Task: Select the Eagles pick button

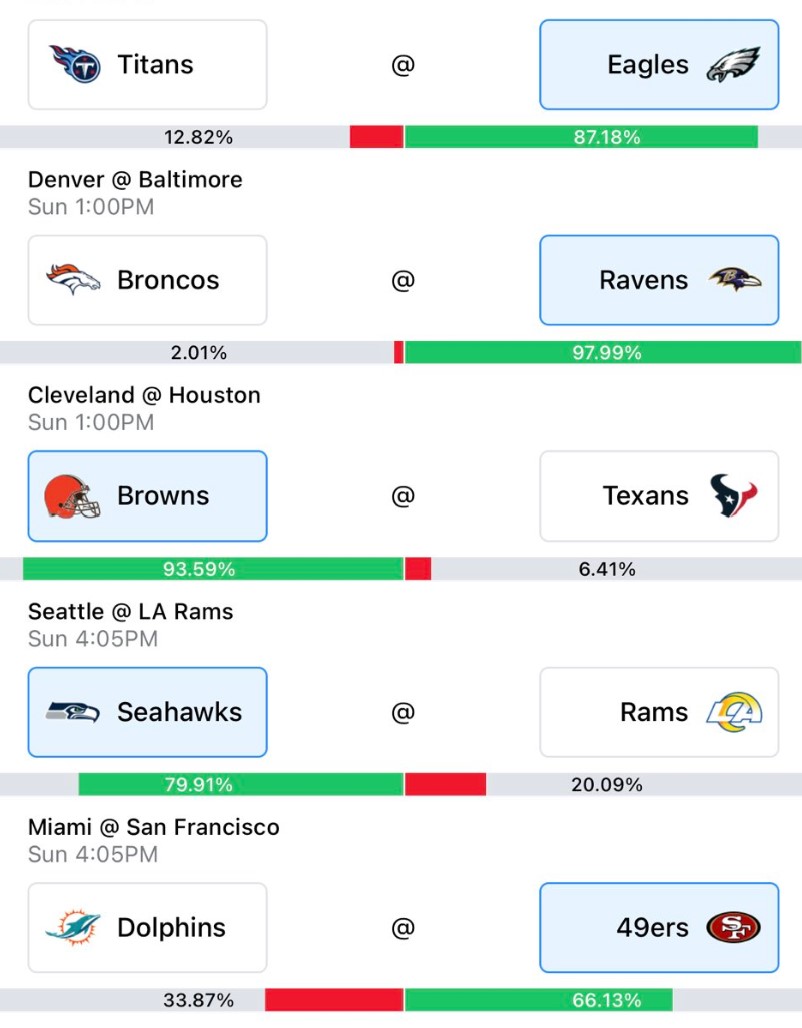Action: pyautogui.click(x=659, y=64)
